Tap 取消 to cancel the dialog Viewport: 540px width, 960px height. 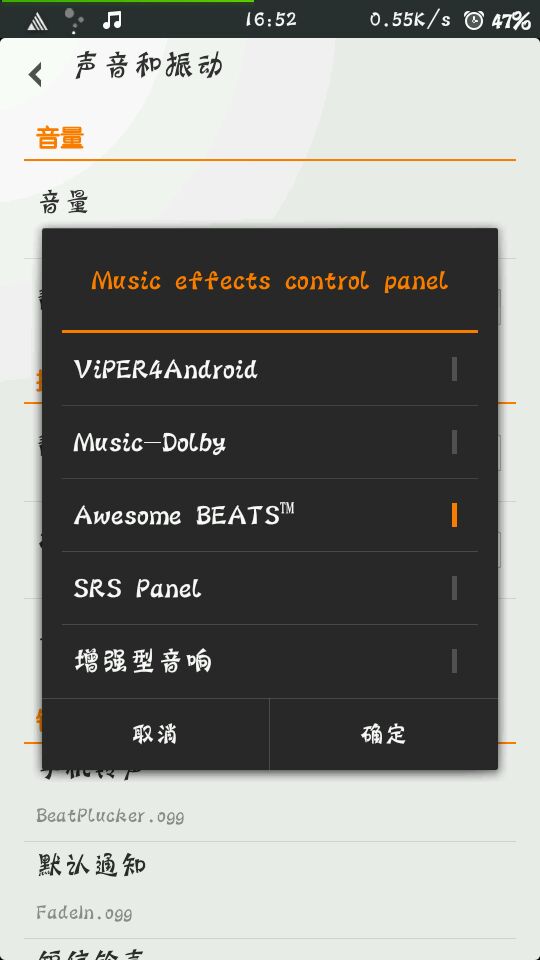click(x=156, y=734)
